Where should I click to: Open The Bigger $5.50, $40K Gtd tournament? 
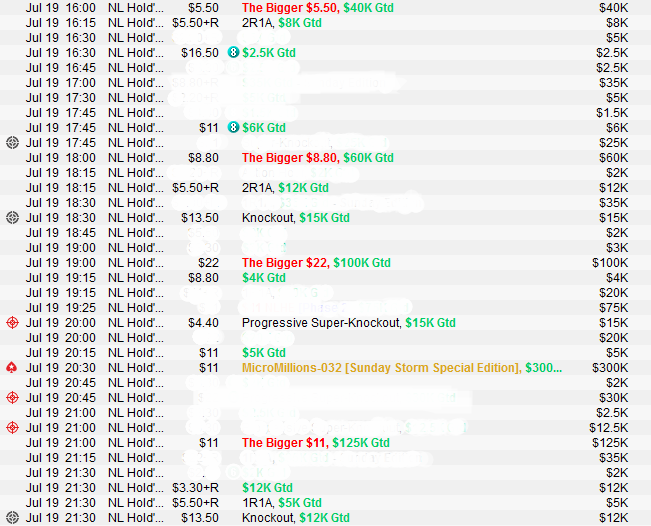point(316,7)
